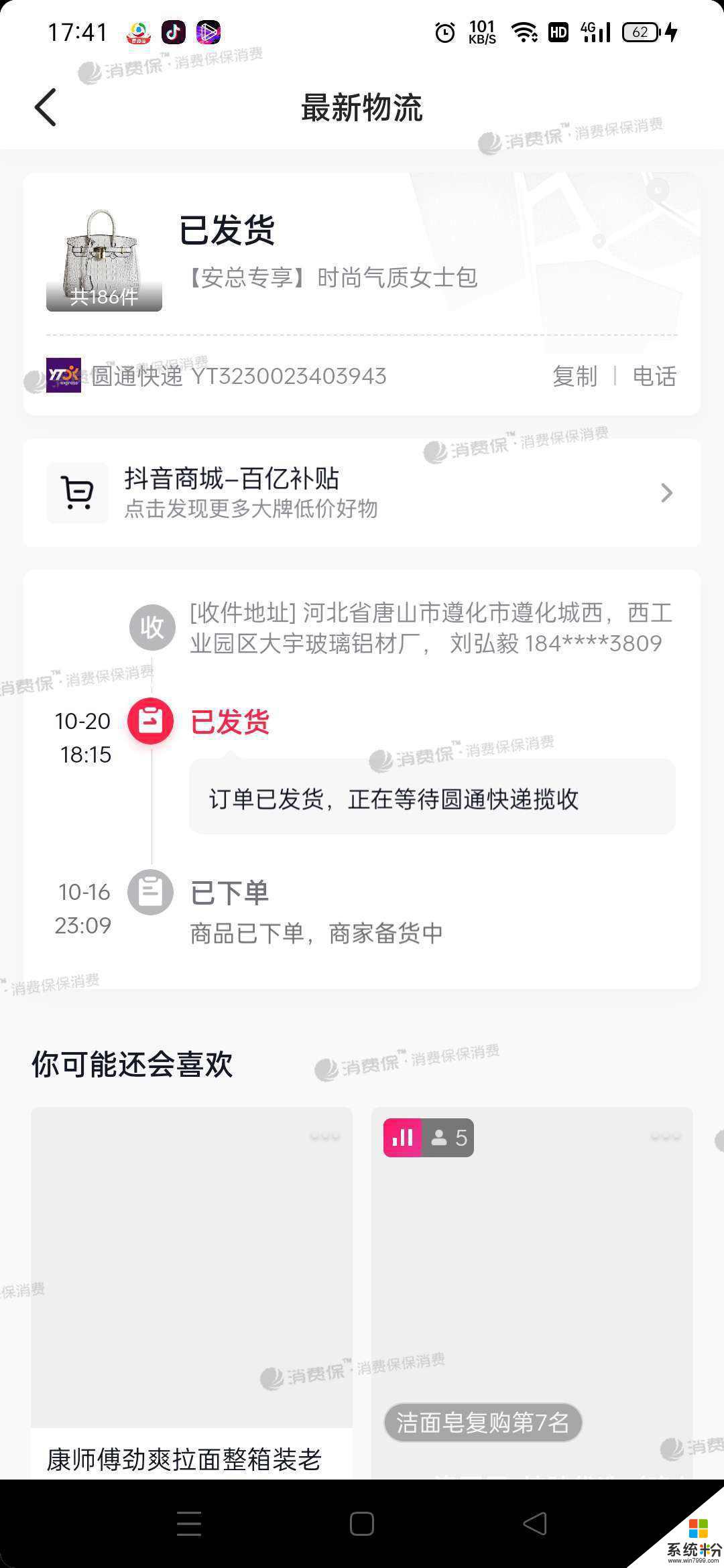Tap the shopping cart icon for 抖音商城

pyautogui.click(x=77, y=493)
